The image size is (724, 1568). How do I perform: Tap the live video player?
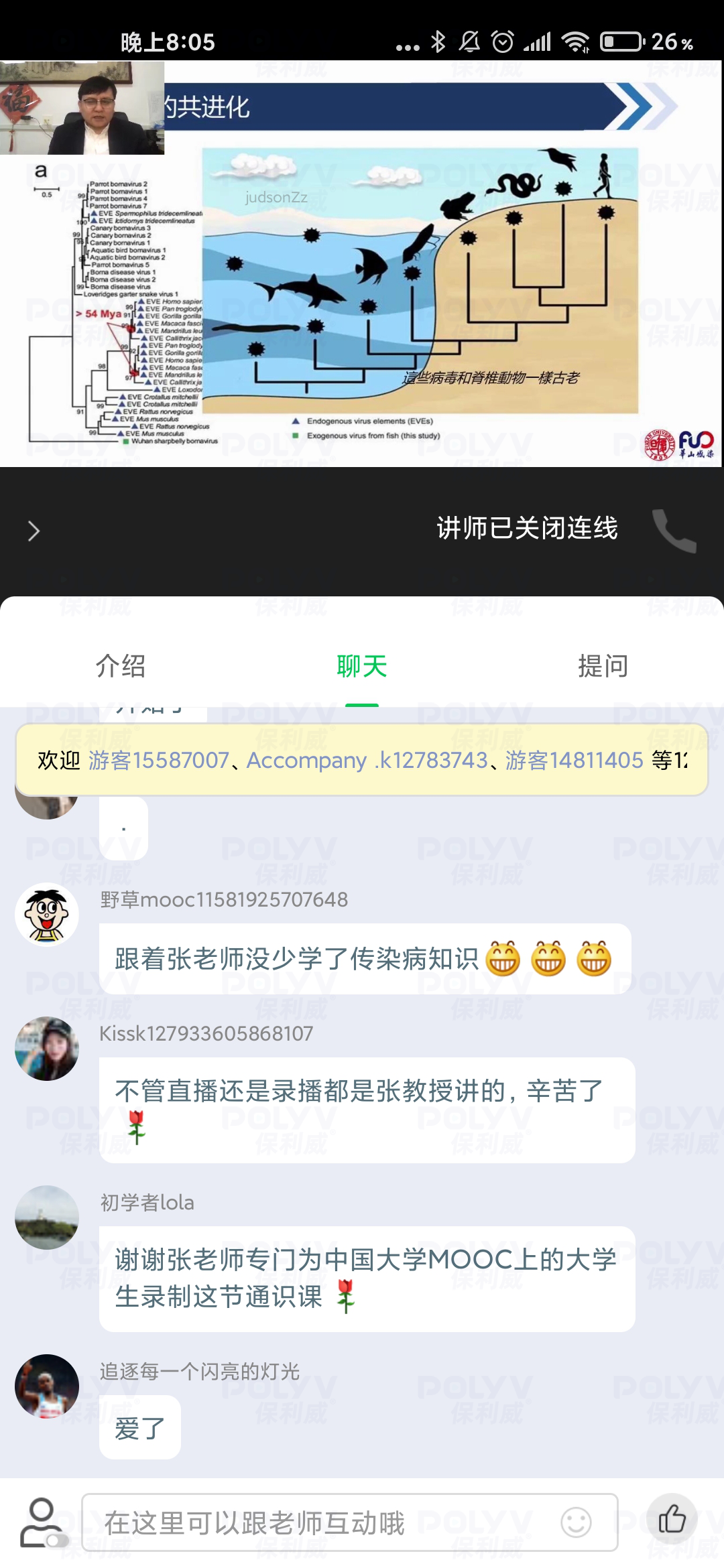pyautogui.click(x=362, y=263)
